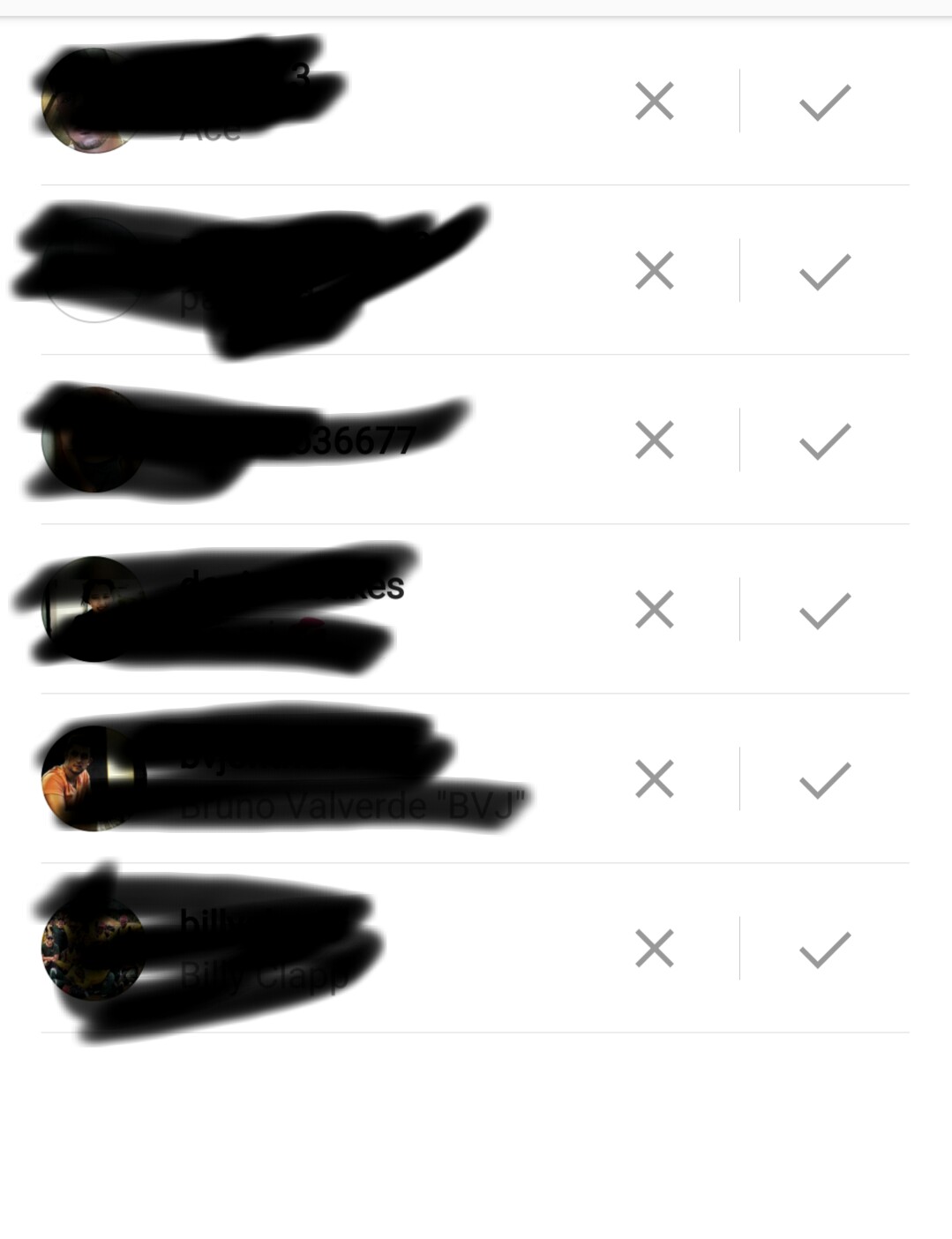The height and width of the screenshot is (1239, 952).
Task: Open Bruno Valverde's profile row
Action: pyautogui.click(x=351, y=805)
